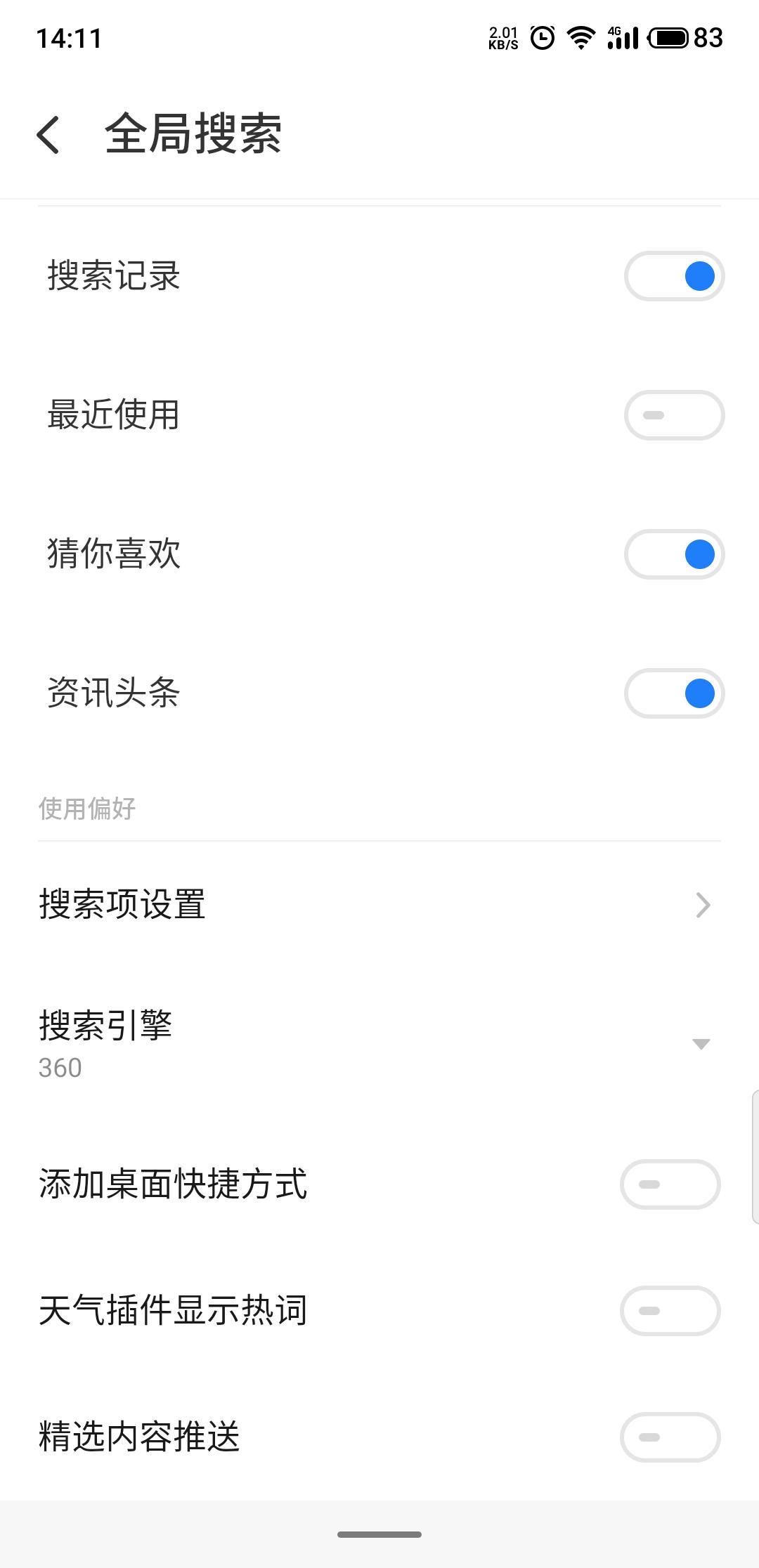The width and height of the screenshot is (759, 1568).
Task: Tap the navigation gesture pill at bottom
Action: tap(379, 1536)
